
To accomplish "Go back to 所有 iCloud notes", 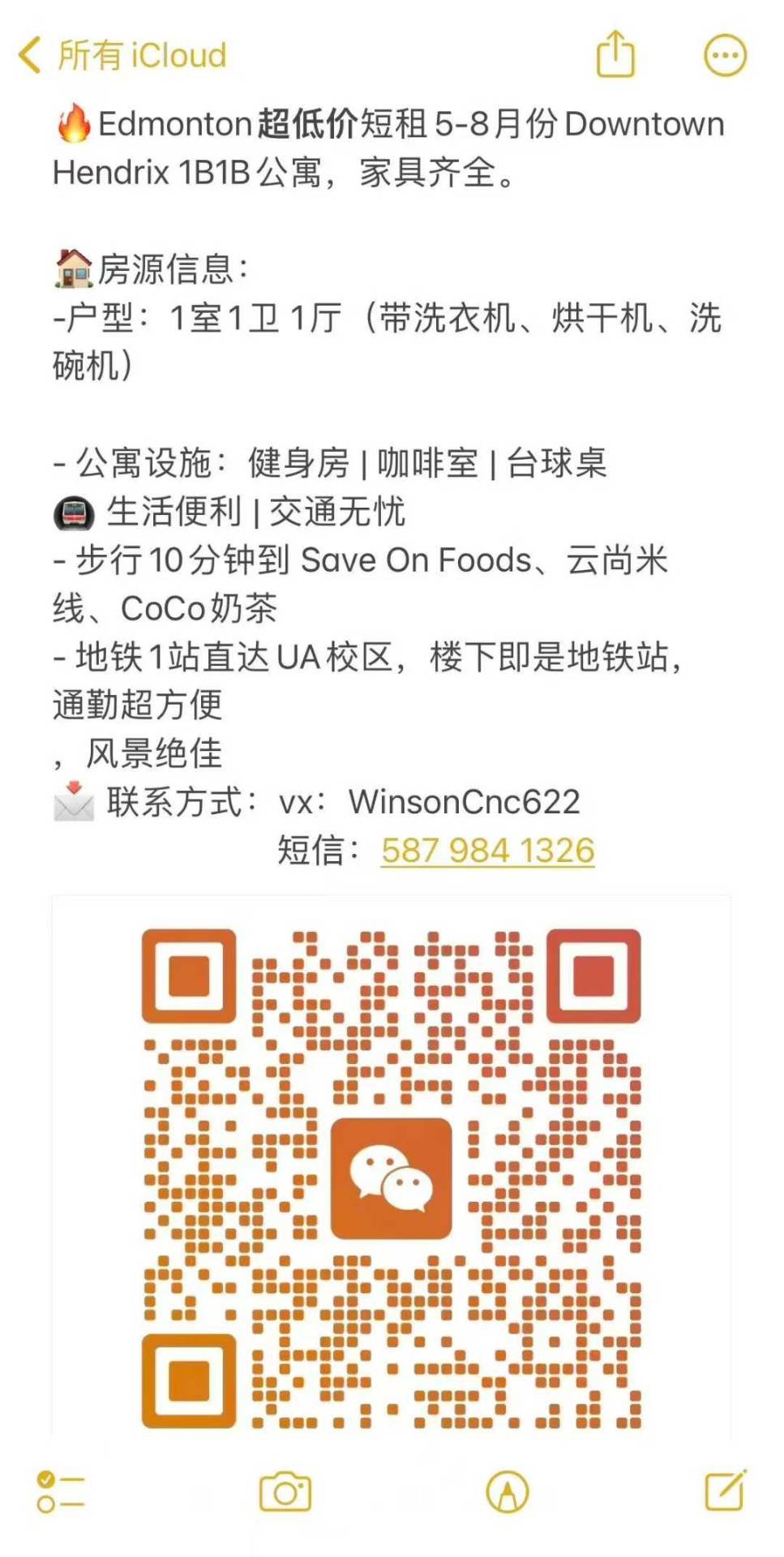I will [122, 55].
